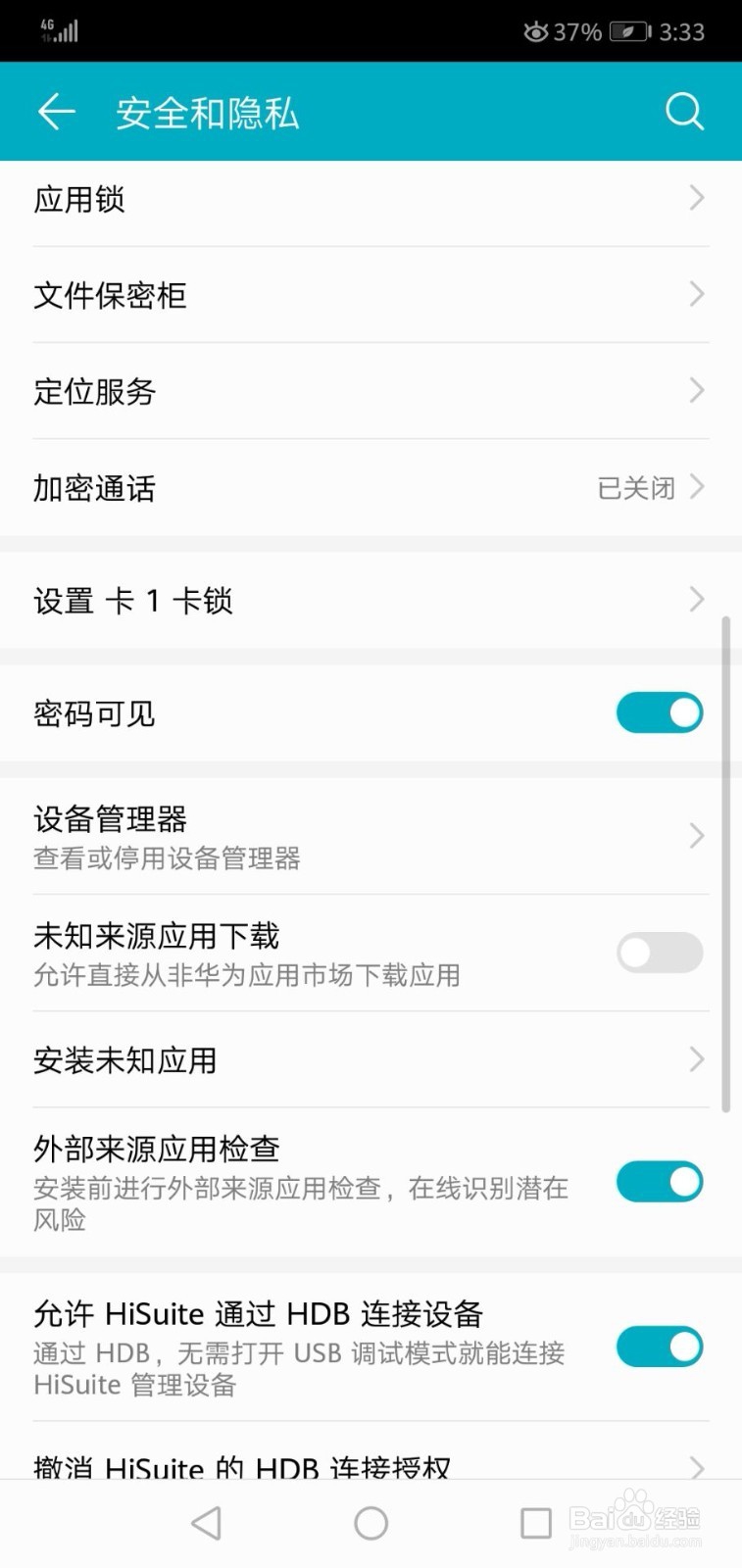The image size is (742, 1568).
Task: Tap the eye icon next to battery status
Action: point(536,30)
